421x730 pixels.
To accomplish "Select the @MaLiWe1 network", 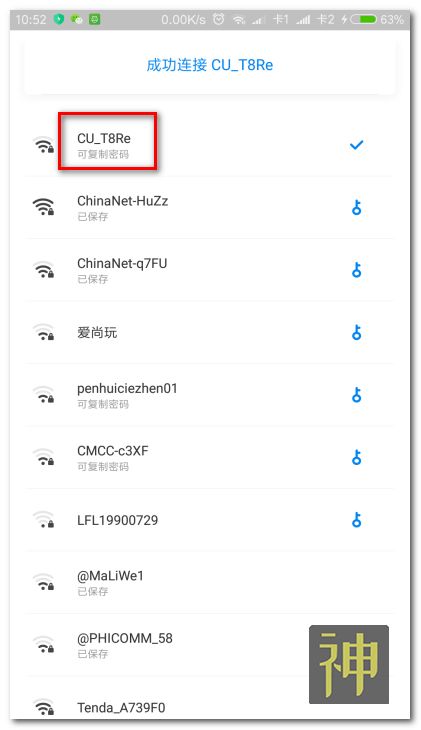I will [210, 582].
